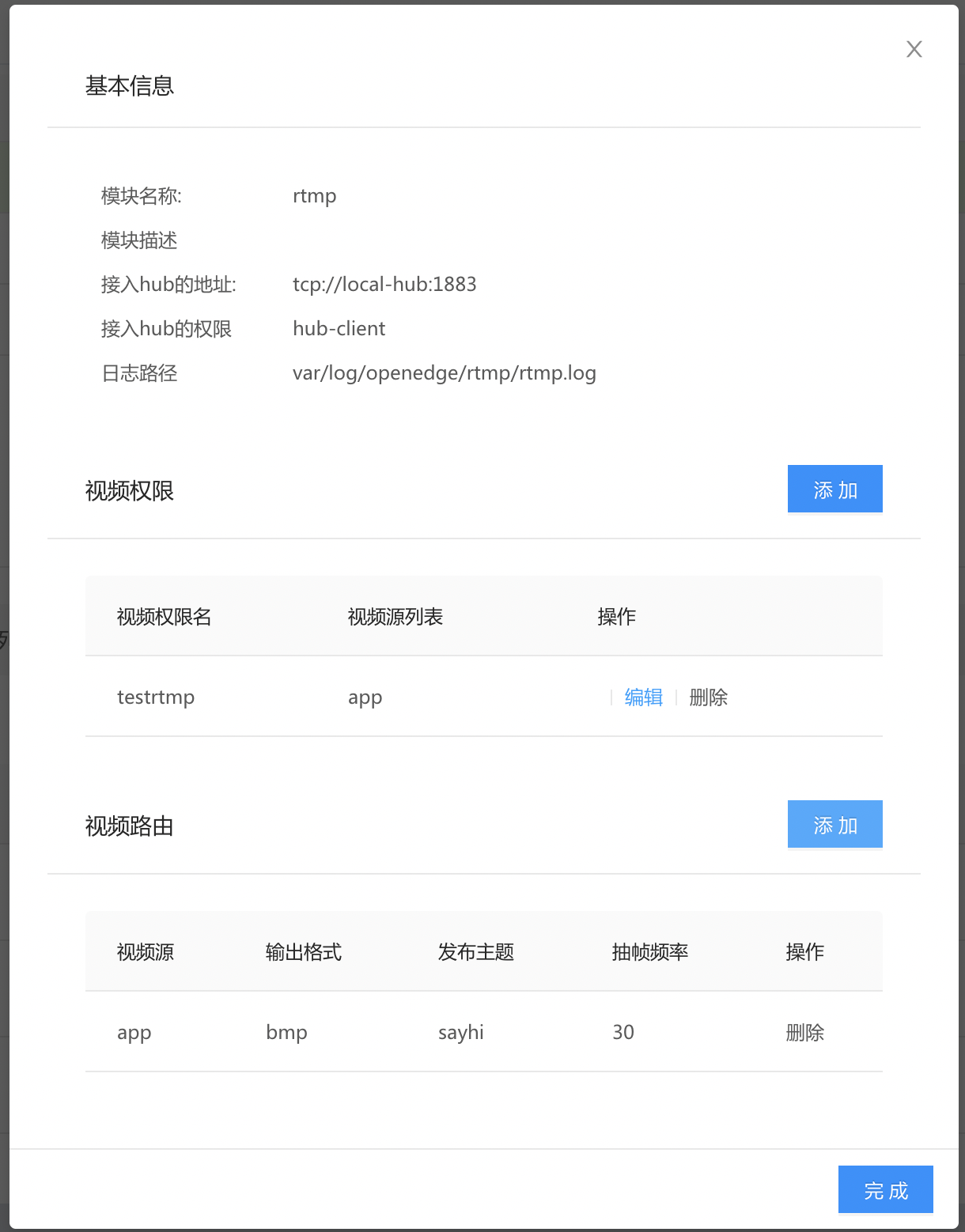The height and width of the screenshot is (1232, 965).
Task: Add a new video route (视频路由)
Action: point(834,825)
